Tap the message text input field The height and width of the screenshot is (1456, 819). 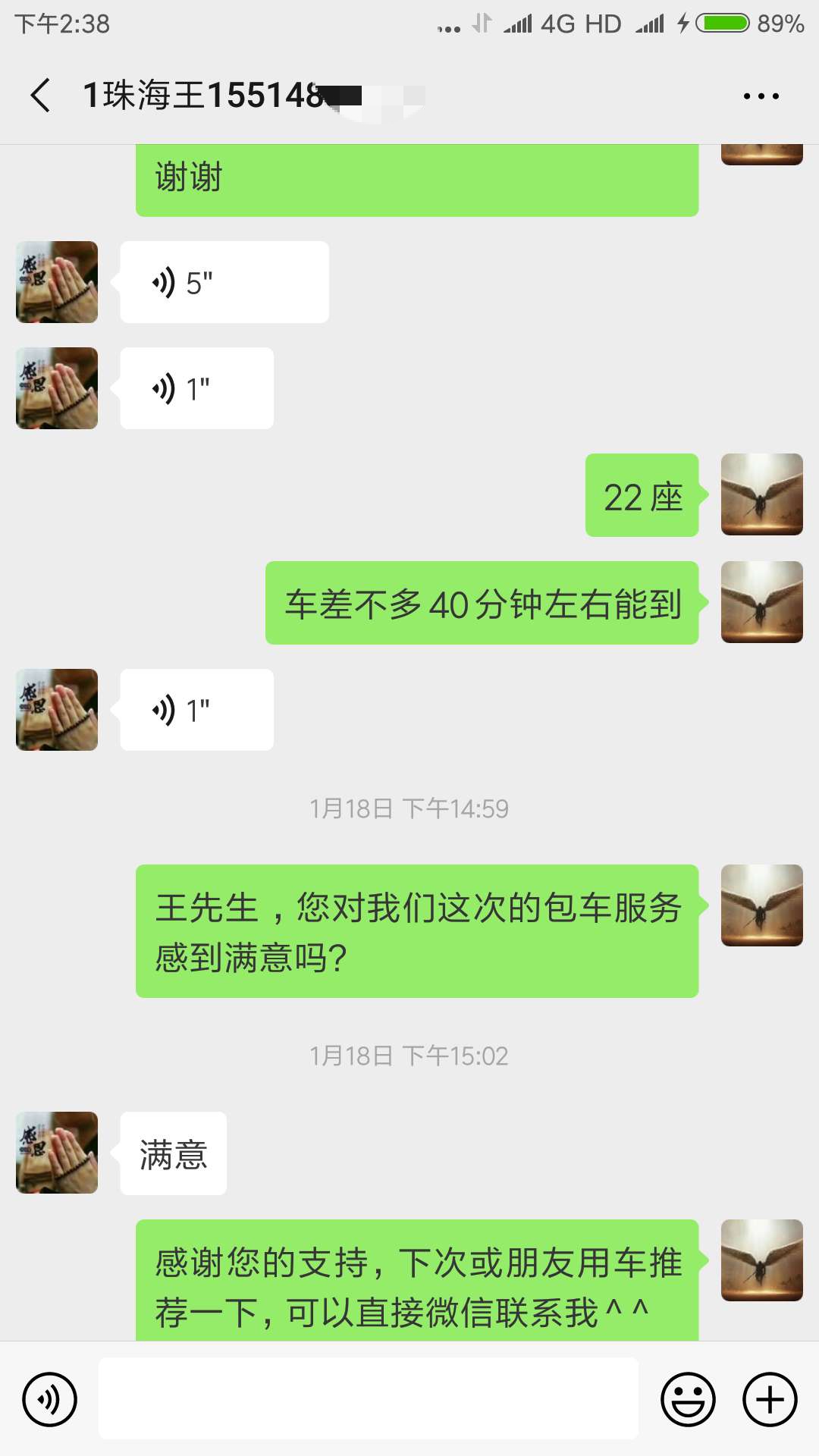[369, 1398]
